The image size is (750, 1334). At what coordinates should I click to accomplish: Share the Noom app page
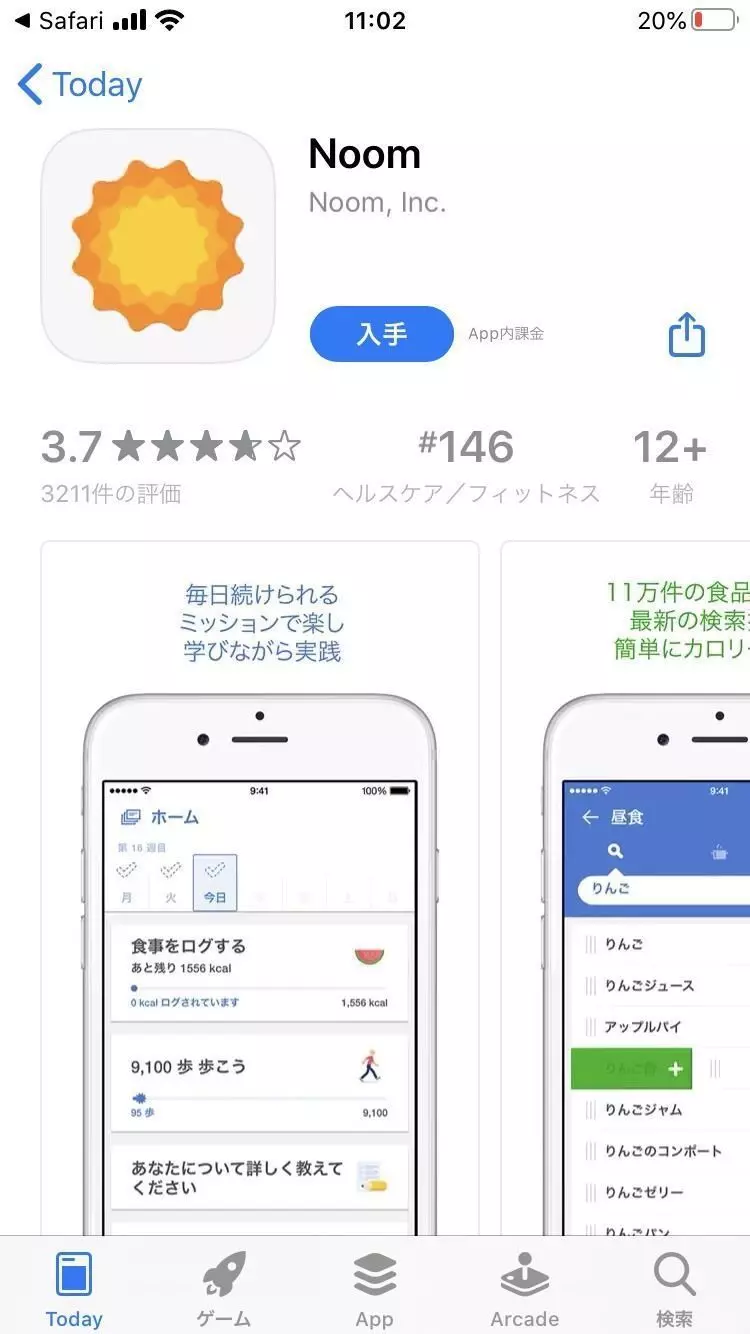coord(687,334)
